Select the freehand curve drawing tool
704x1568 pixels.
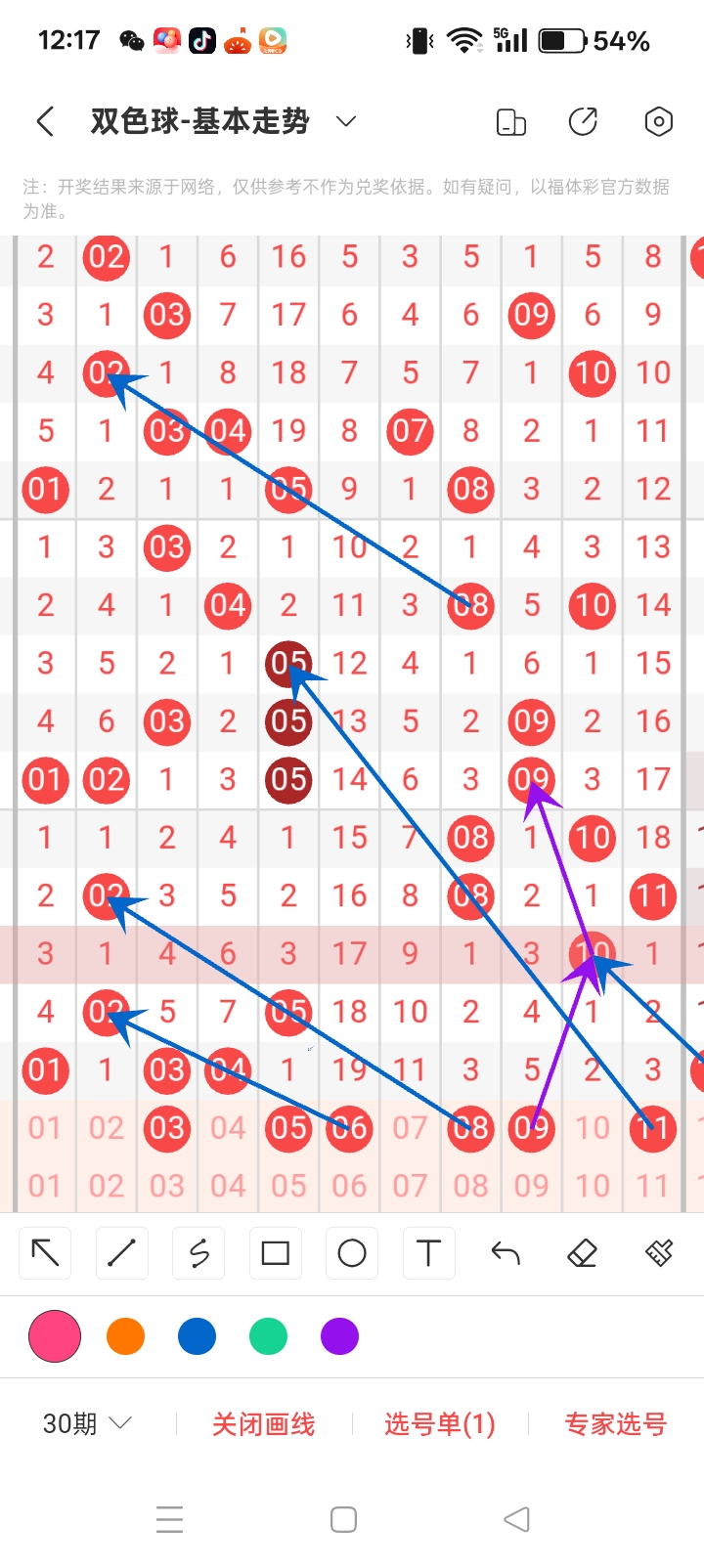[198, 1252]
